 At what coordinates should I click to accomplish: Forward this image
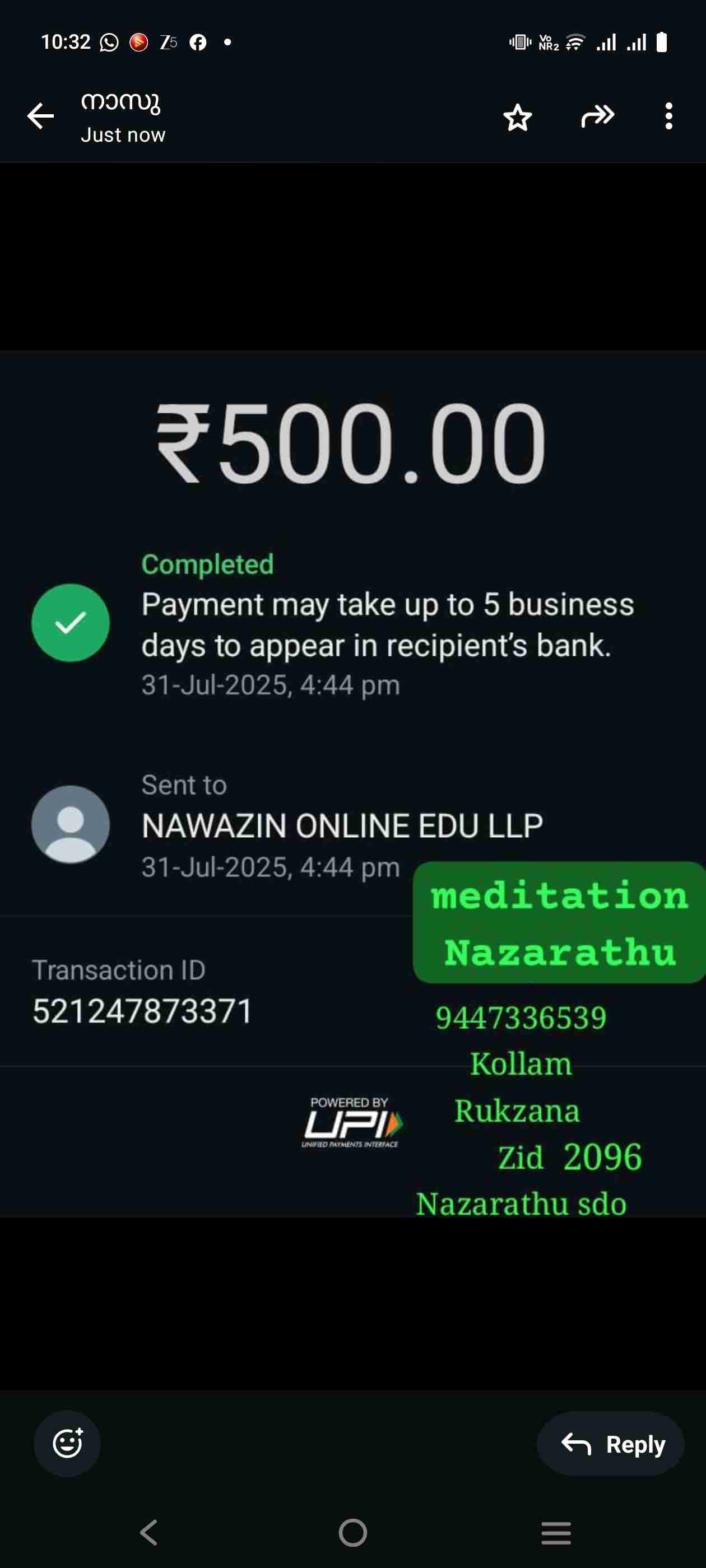tap(597, 116)
